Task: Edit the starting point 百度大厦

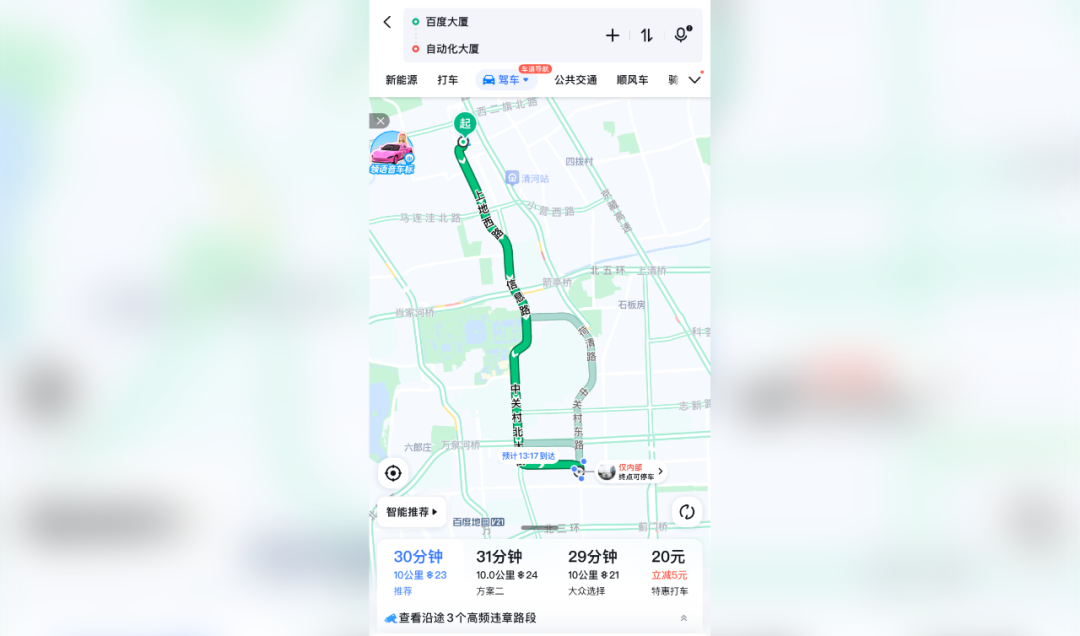Action: (447, 21)
